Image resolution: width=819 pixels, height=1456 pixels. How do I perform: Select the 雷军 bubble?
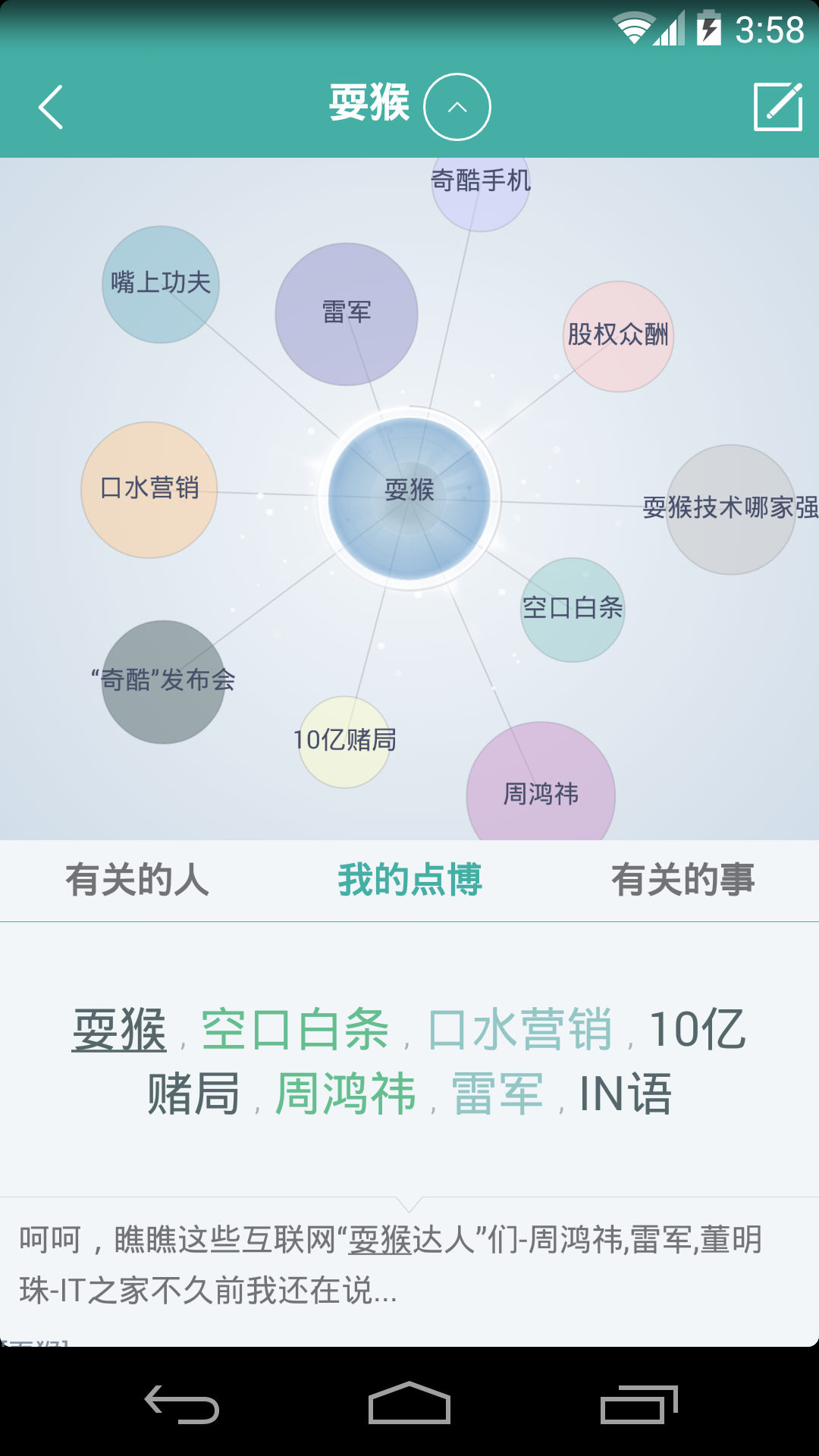347,313
